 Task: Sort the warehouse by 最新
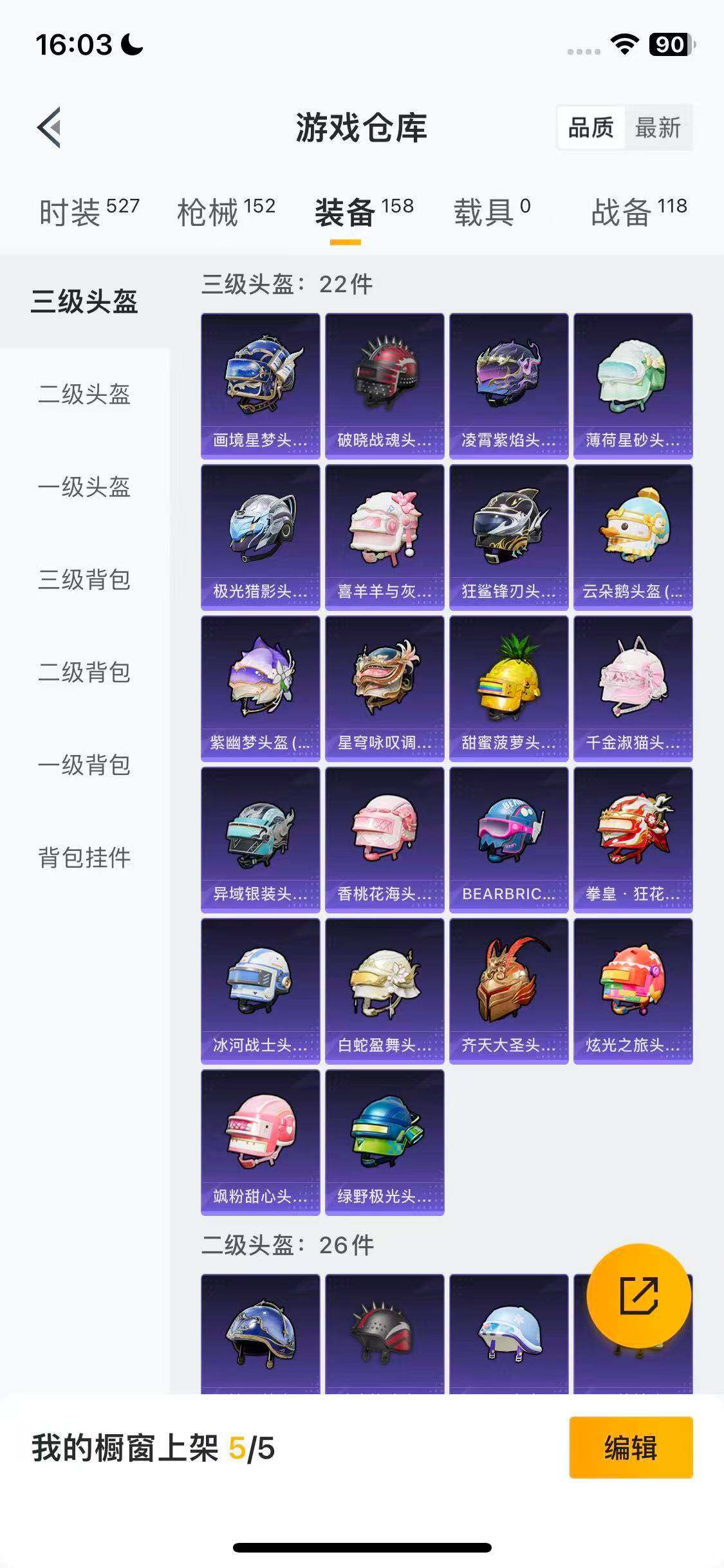[x=657, y=127]
